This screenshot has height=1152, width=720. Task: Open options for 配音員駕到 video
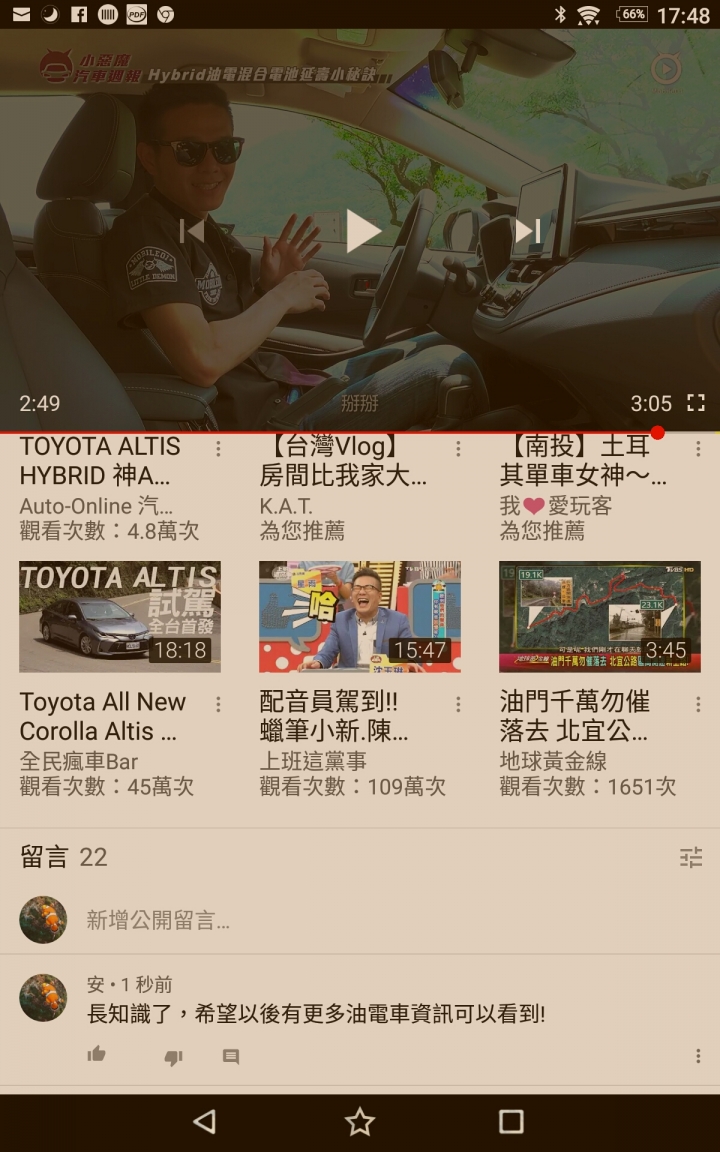coord(458,705)
